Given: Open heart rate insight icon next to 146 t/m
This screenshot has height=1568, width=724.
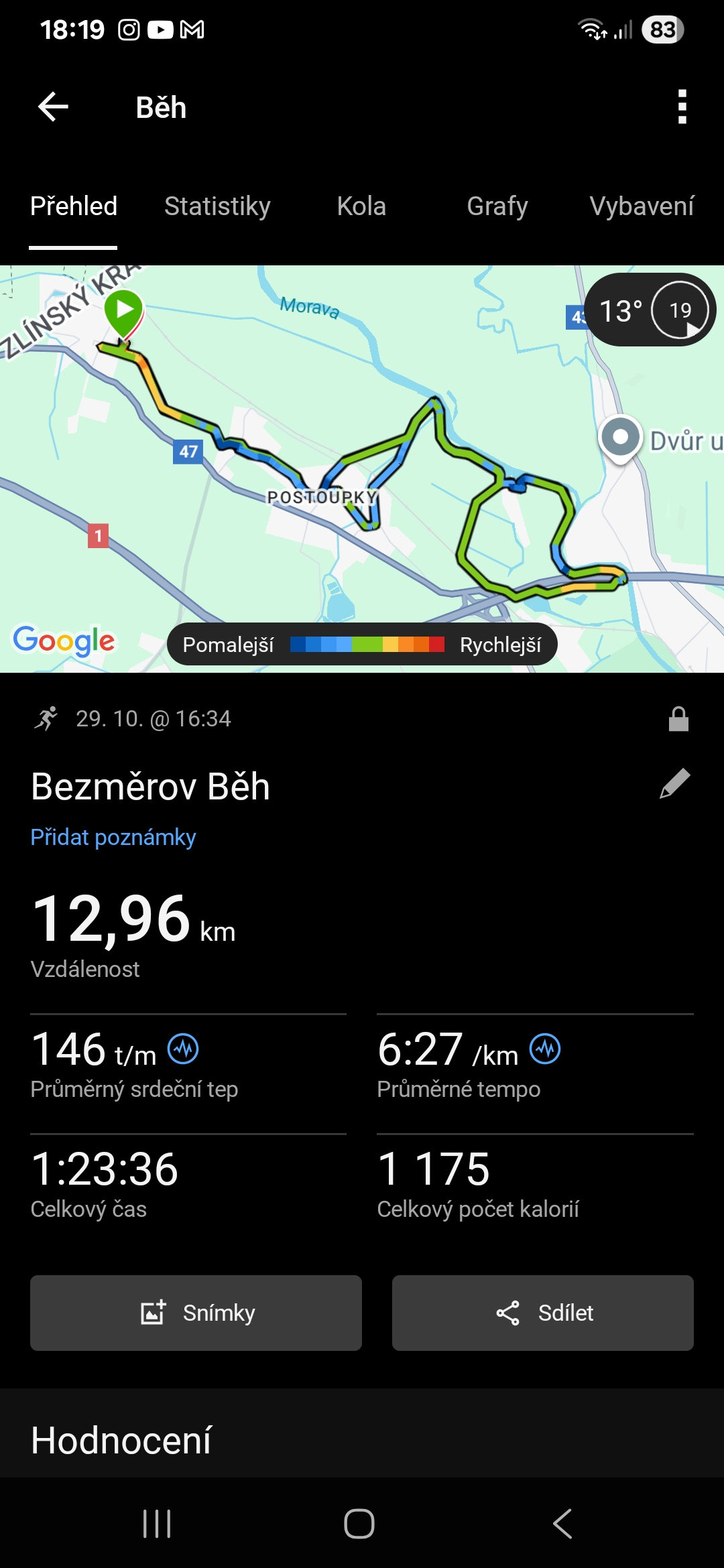Looking at the screenshot, I should [183, 1049].
